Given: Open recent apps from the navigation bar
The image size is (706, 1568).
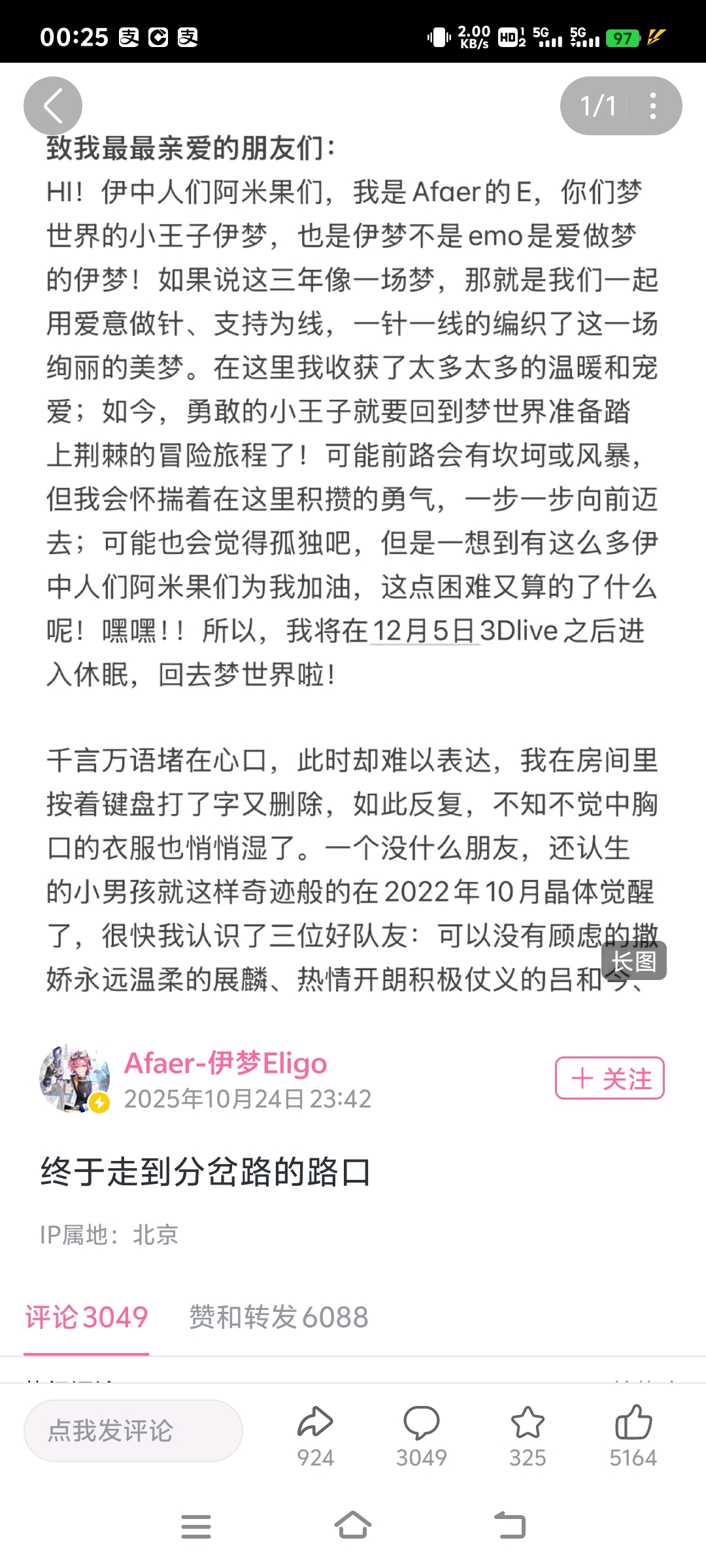Looking at the screenshot, I should [x=196, y=1526].
